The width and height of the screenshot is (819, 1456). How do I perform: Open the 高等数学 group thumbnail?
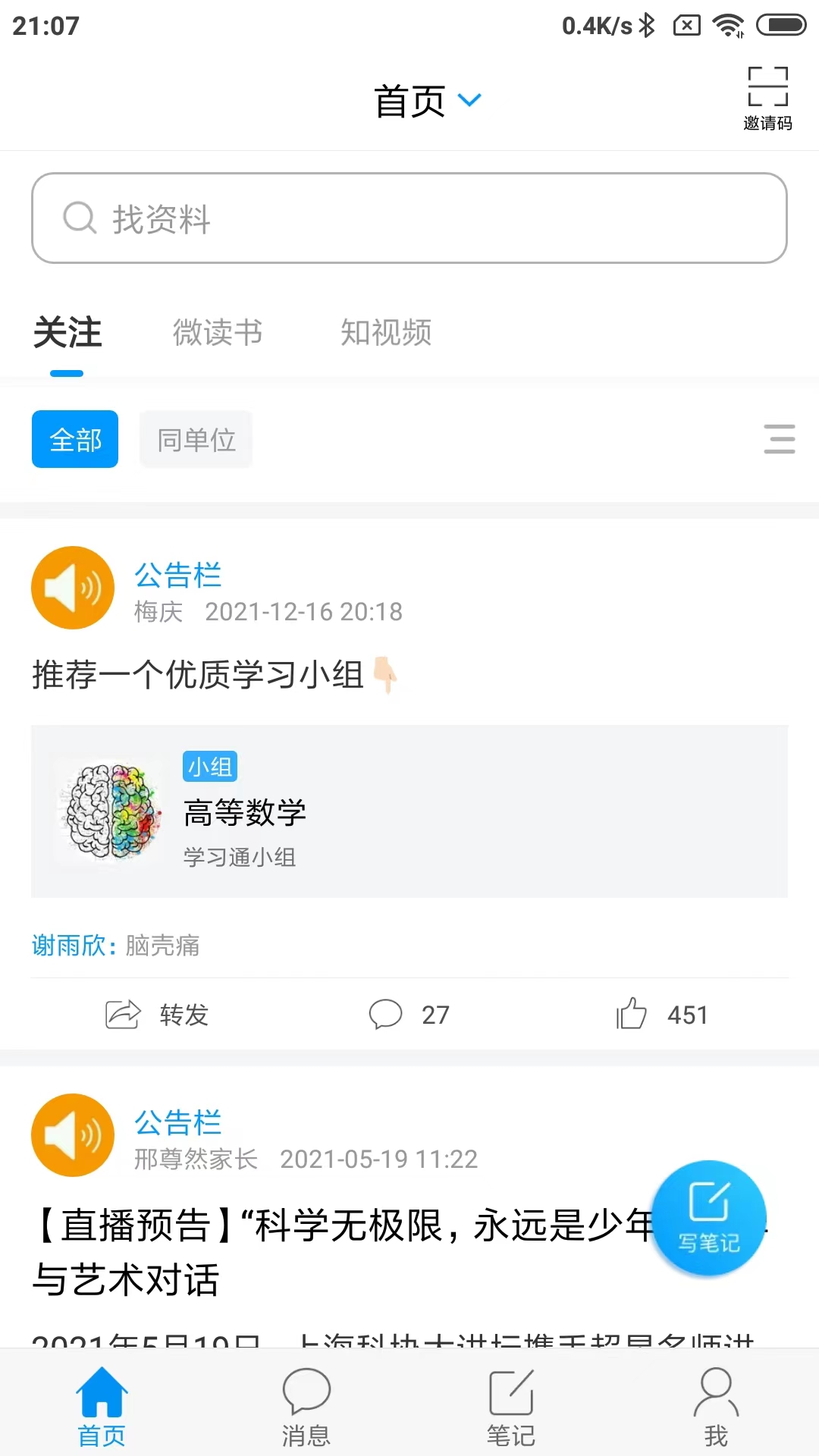tap(108, 812)
